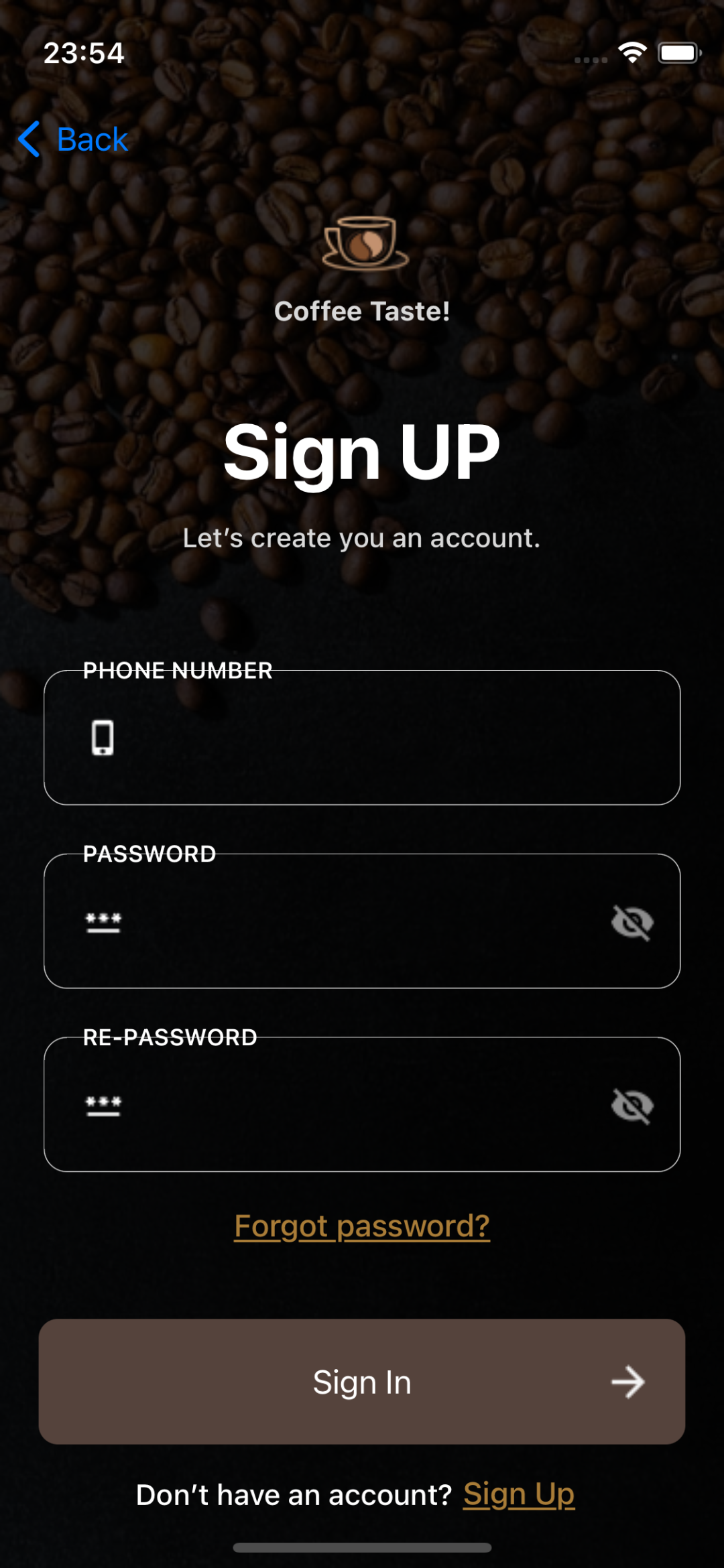
Task: Open the Forgot password? link
Action: tap(362, 1226)
